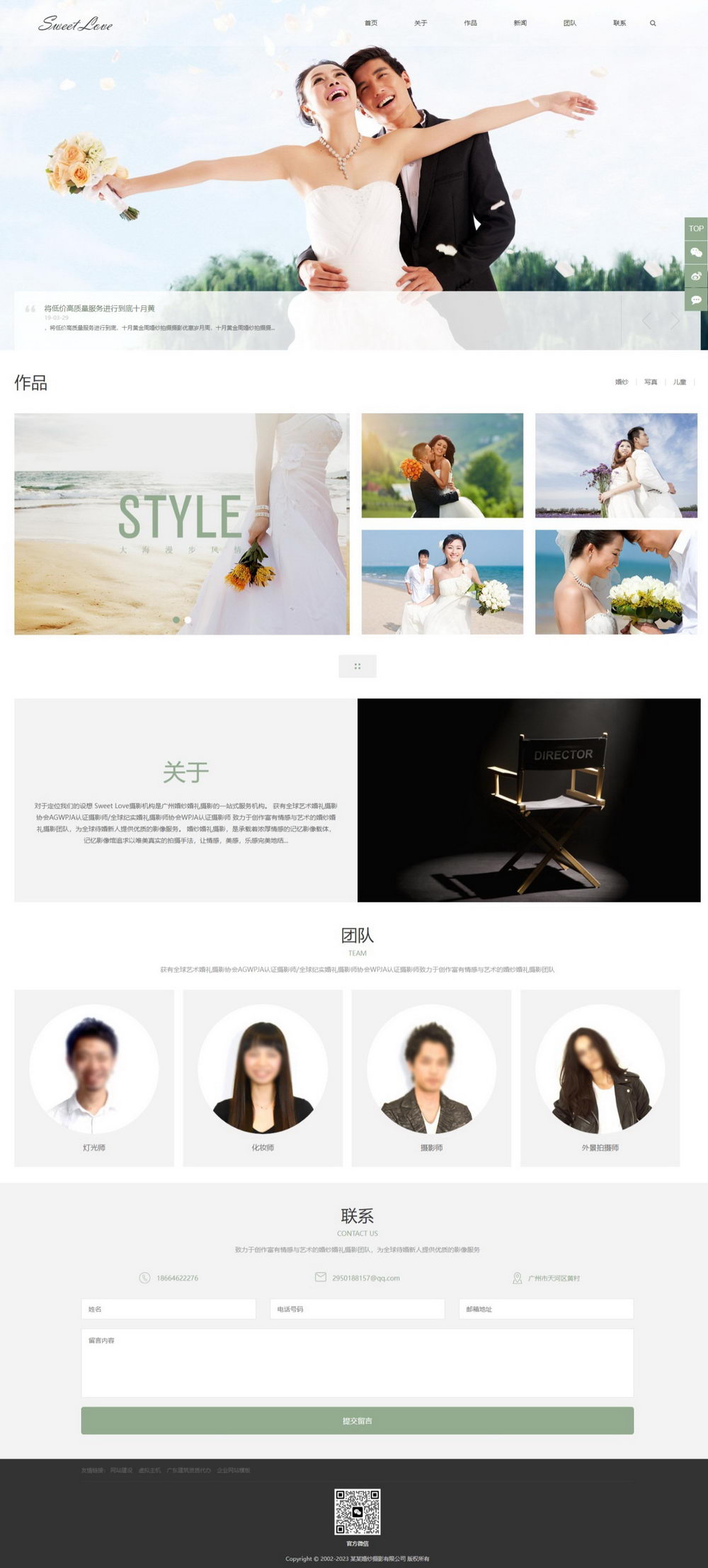Viewport: 708px width, 1568px height.
Task: Focus the 留言内容 text area
Action: pos(357,1363)
